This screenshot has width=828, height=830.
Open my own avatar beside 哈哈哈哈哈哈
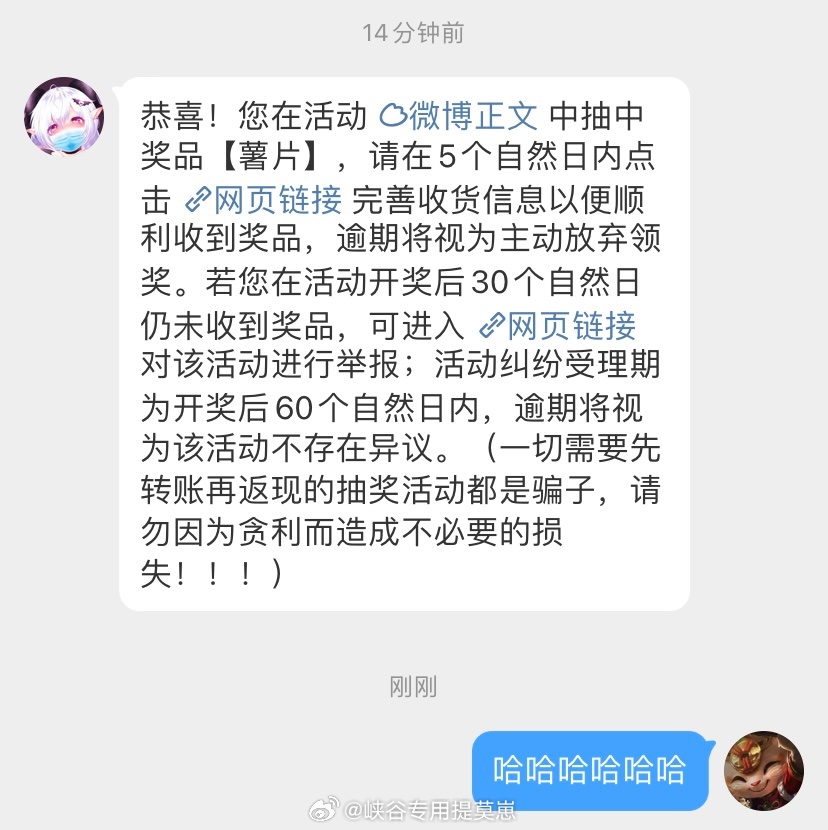point(763,770)
